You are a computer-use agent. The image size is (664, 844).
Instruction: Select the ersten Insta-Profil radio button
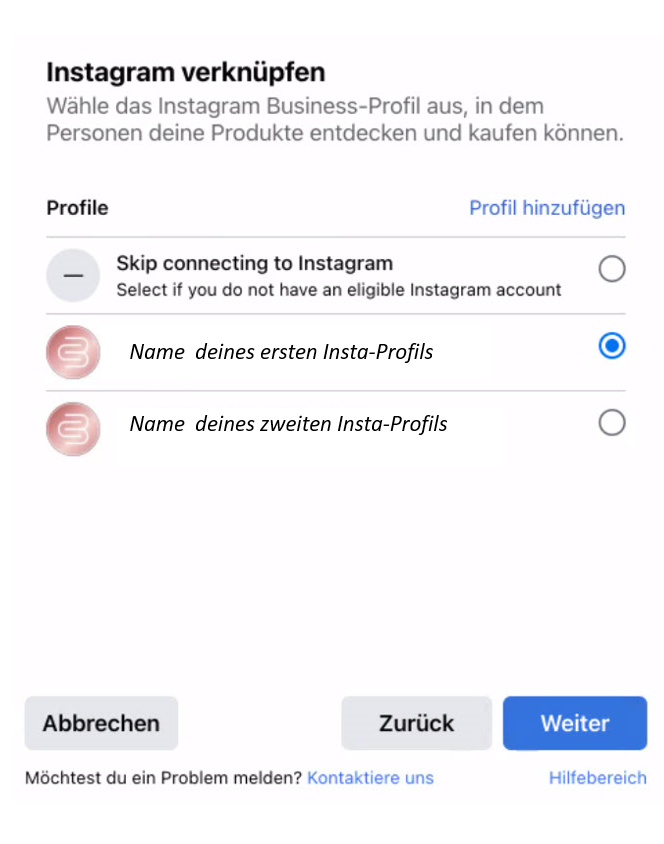611,346
